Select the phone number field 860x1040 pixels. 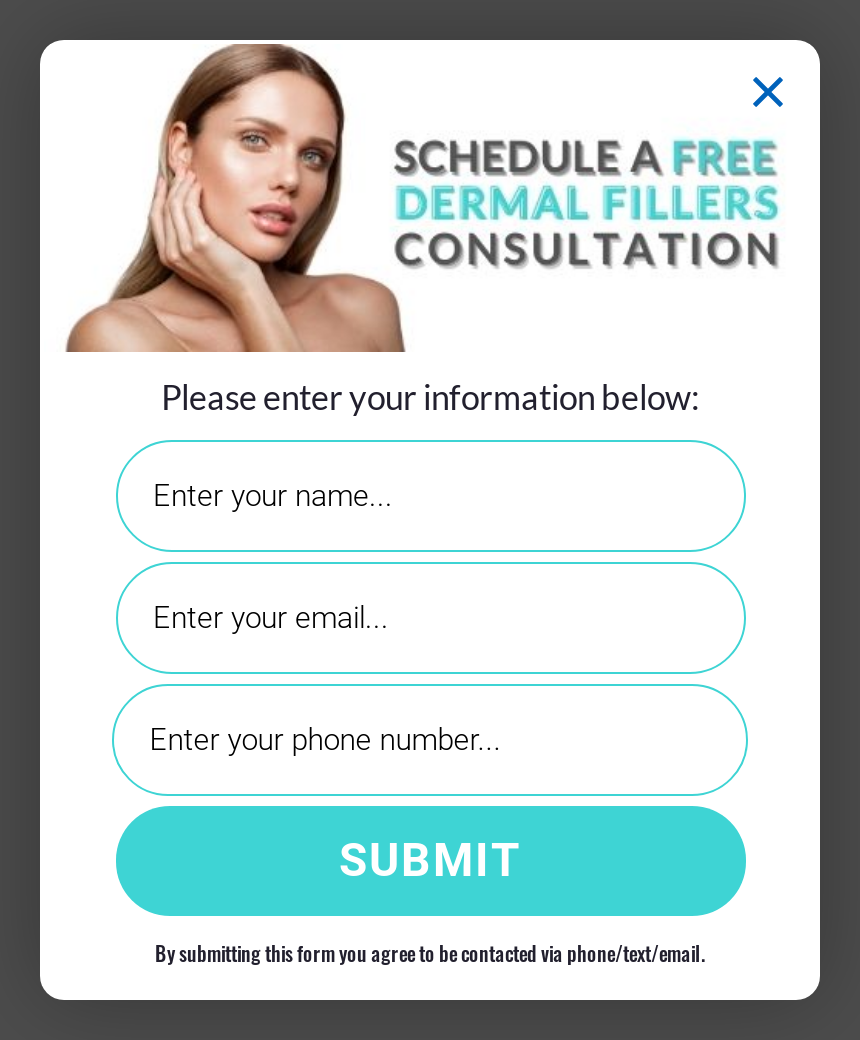click(x=430, y=740)
